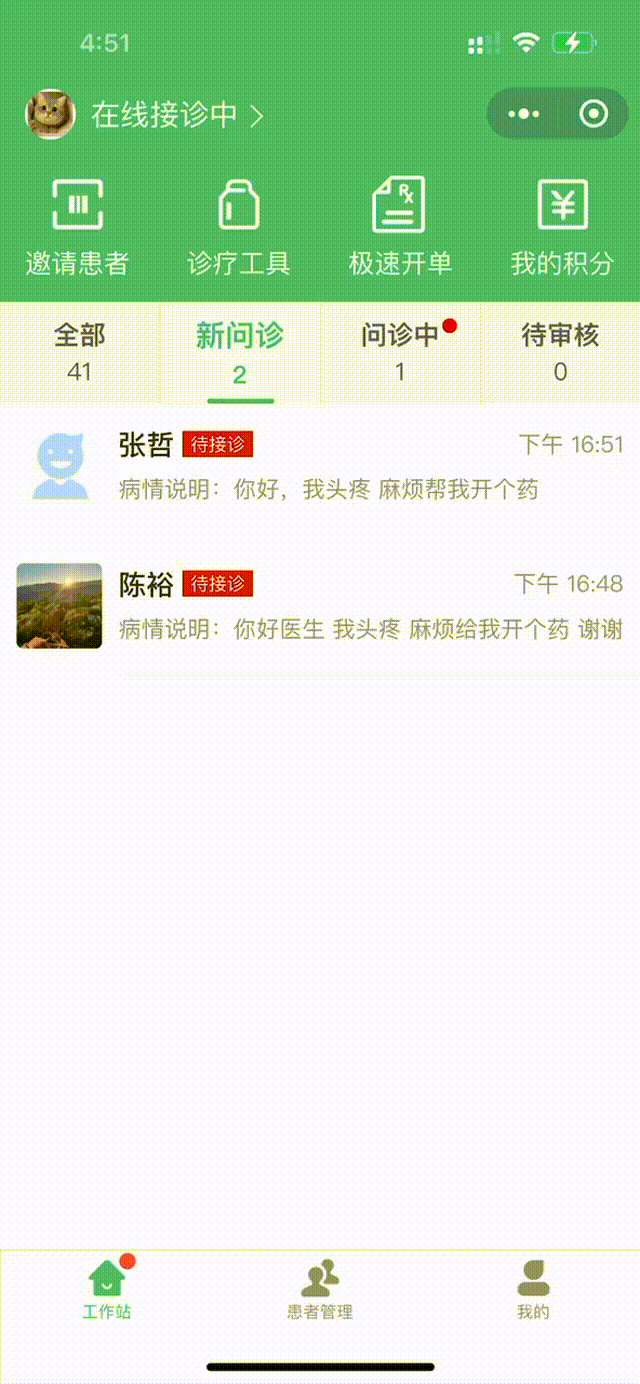Open the consultation from 张哲
This screenshot has width=640, height=1384.
[x=320, y=465]
